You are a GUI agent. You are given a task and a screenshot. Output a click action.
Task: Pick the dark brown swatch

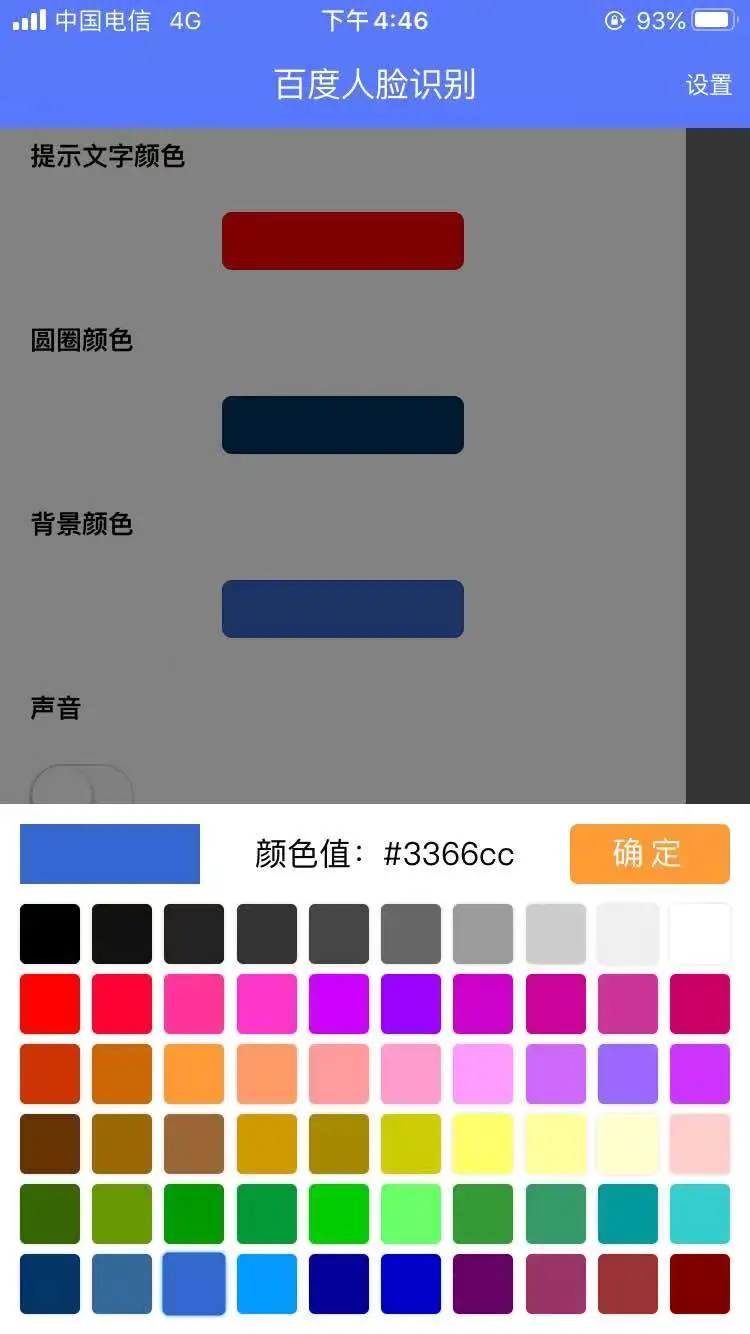pos(50,1144)
